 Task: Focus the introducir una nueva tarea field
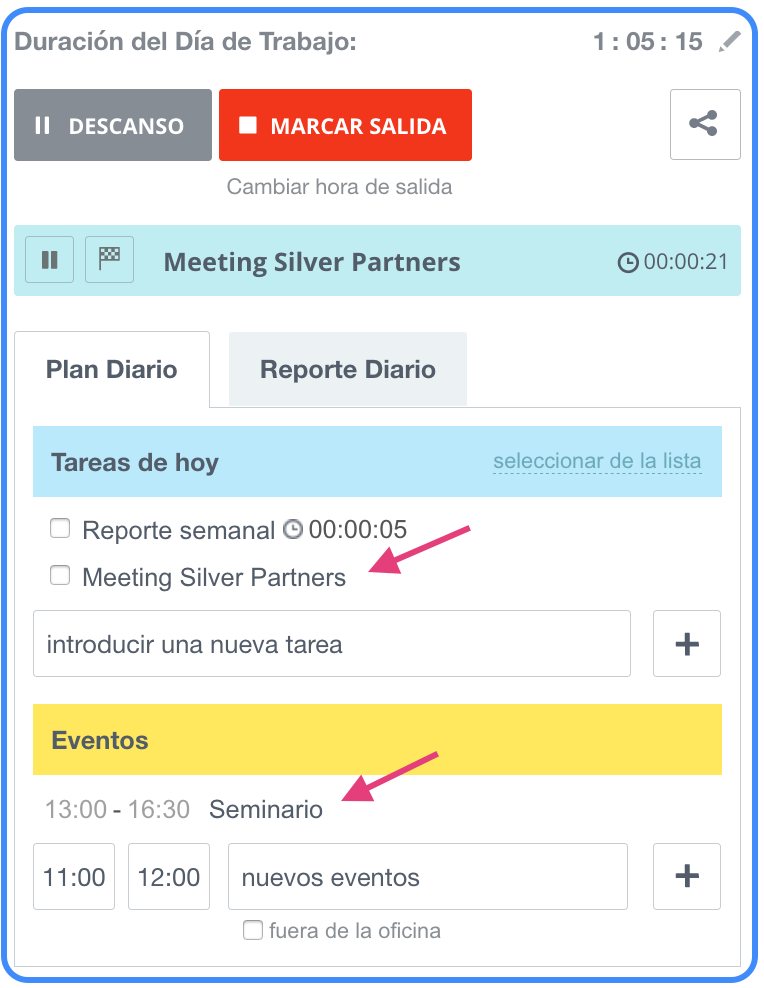click(x=331, y=644)
